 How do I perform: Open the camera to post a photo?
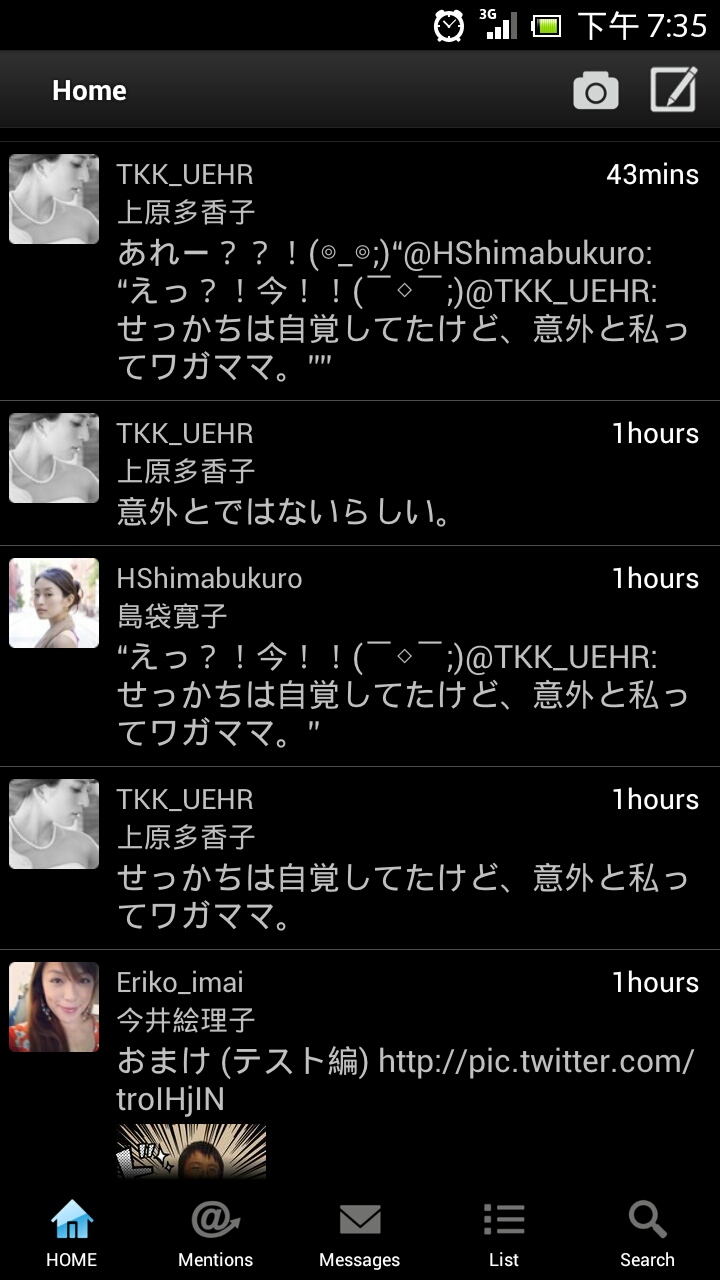[x=595, y=91]
